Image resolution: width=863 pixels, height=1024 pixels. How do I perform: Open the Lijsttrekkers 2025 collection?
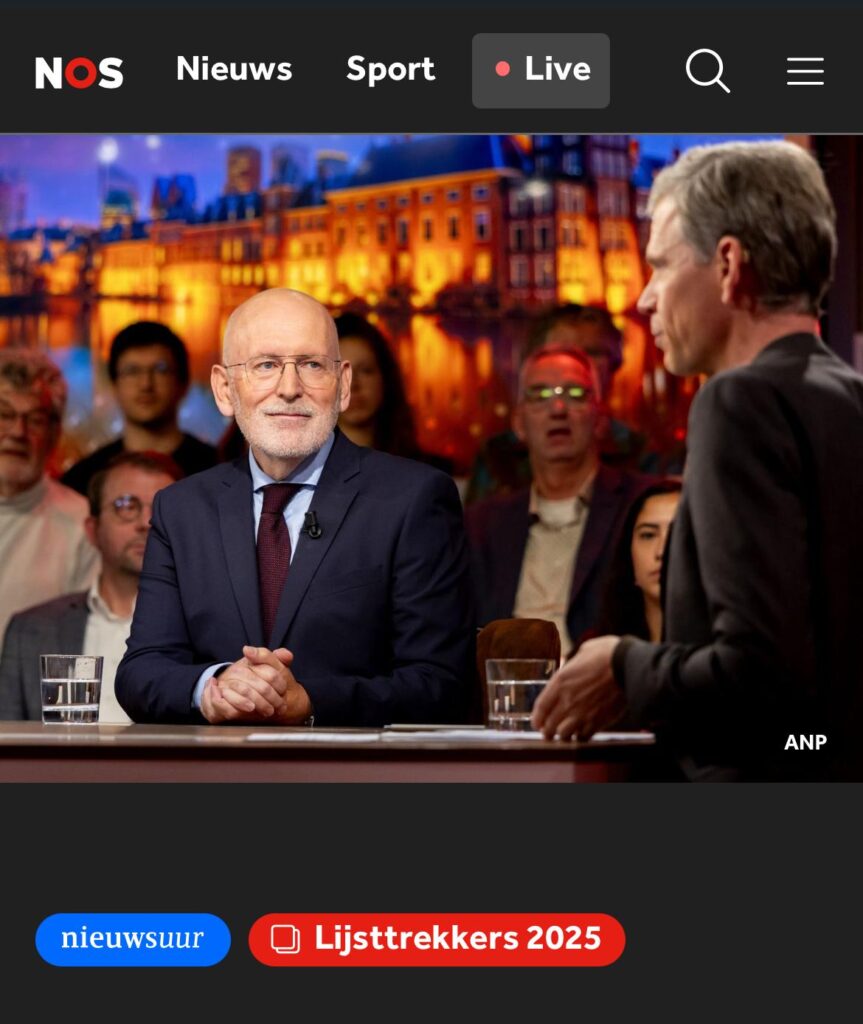(x=437, y=939)
